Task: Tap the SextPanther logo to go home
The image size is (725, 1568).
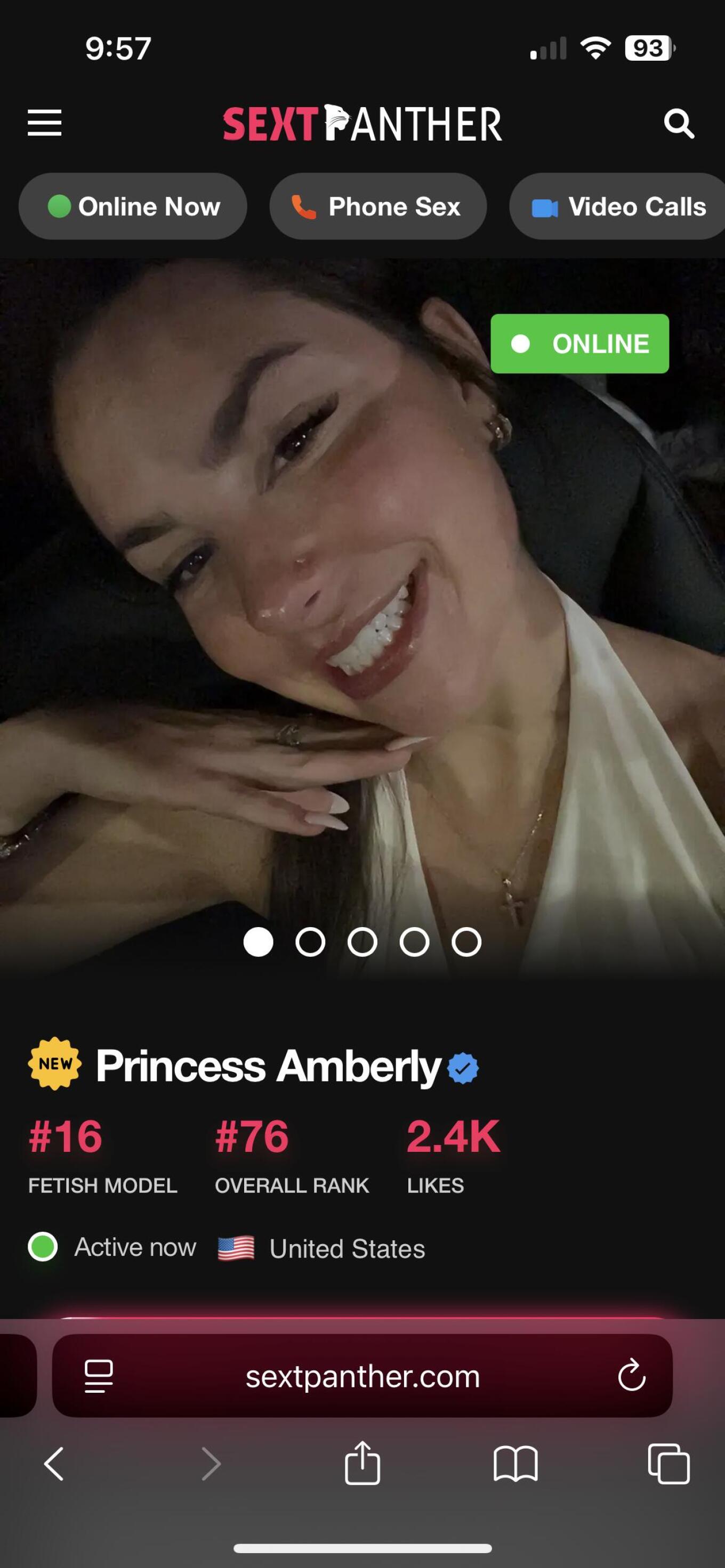Action: point(362,124)
